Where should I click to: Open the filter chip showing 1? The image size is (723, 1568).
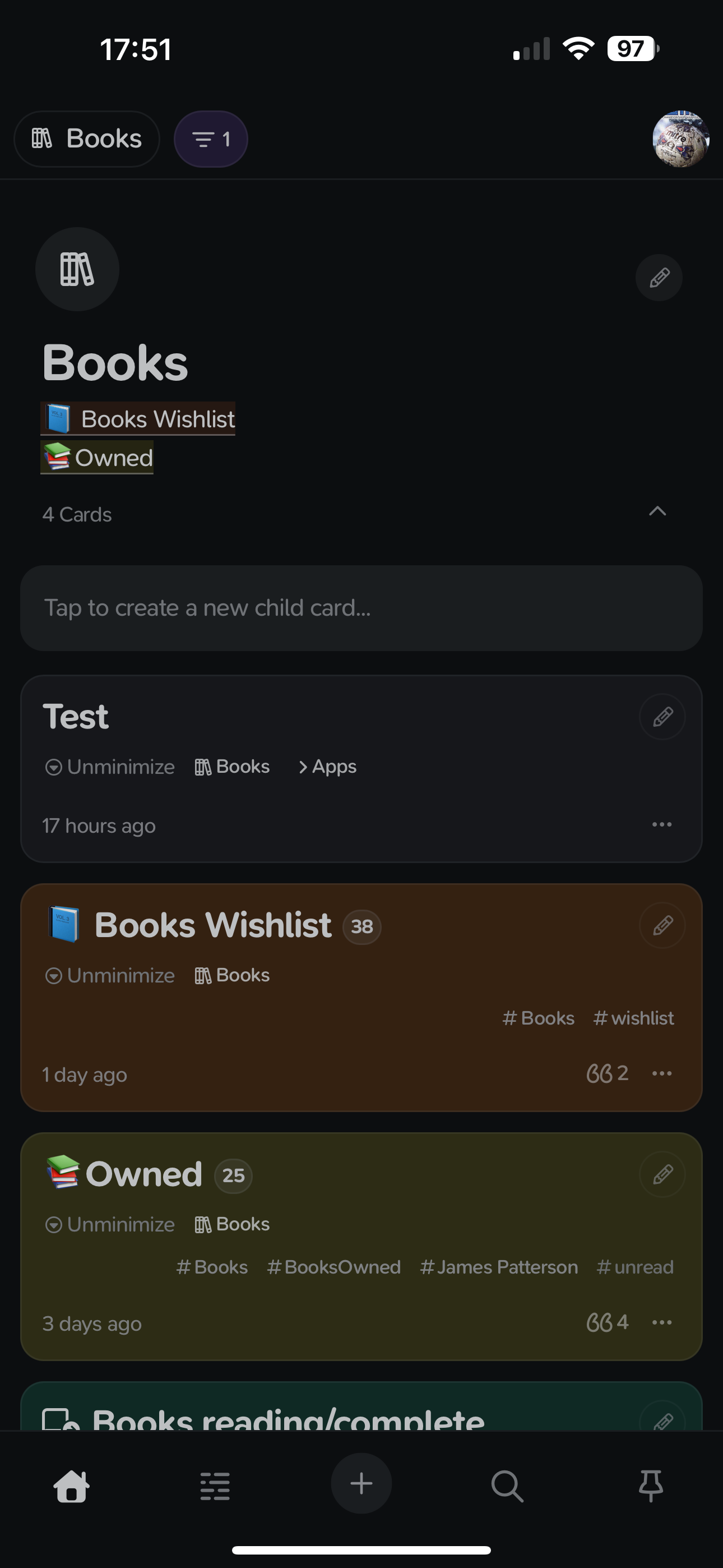click(x=211, y=139)
